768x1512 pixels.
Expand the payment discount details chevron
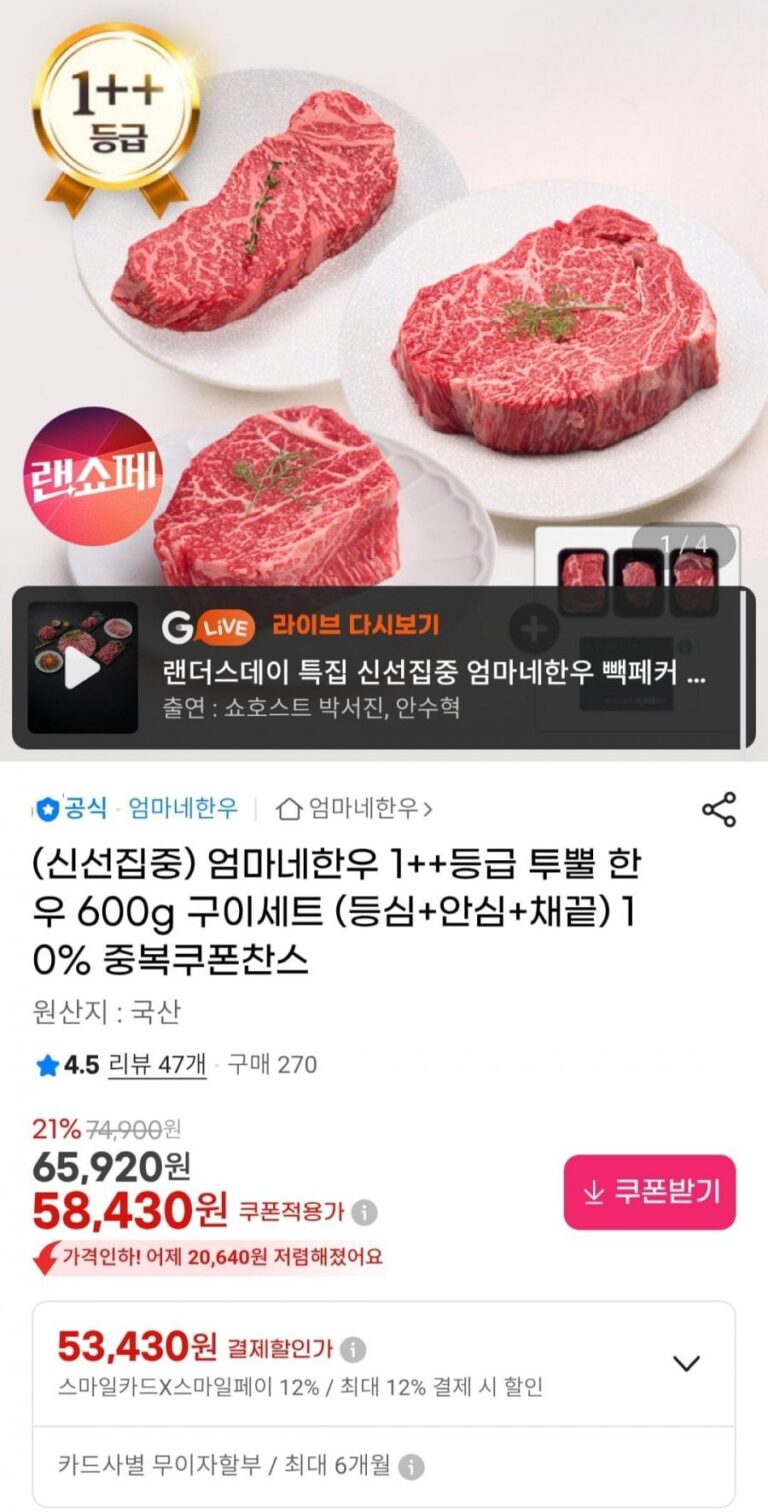tap(686, 1363)
